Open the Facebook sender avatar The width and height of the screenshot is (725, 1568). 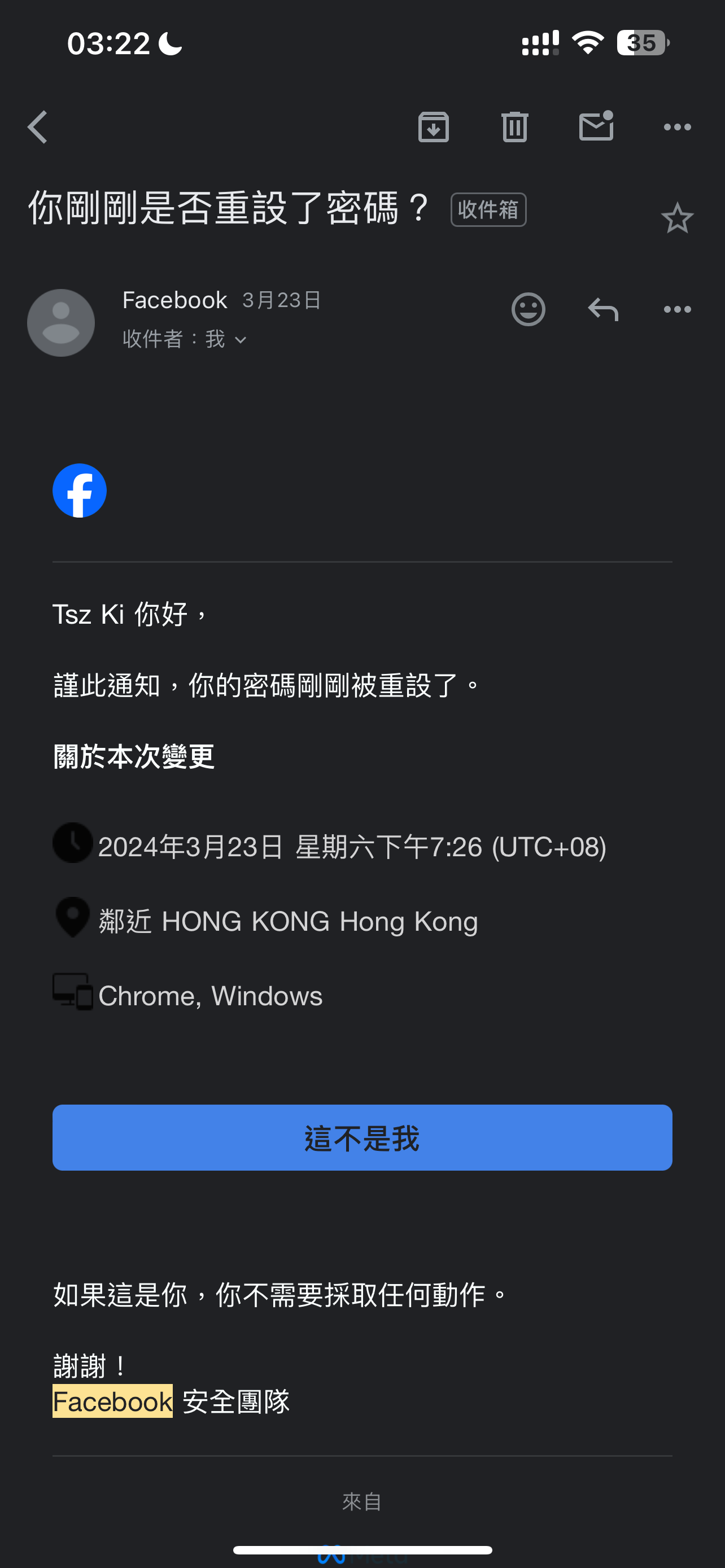(61, 322)
